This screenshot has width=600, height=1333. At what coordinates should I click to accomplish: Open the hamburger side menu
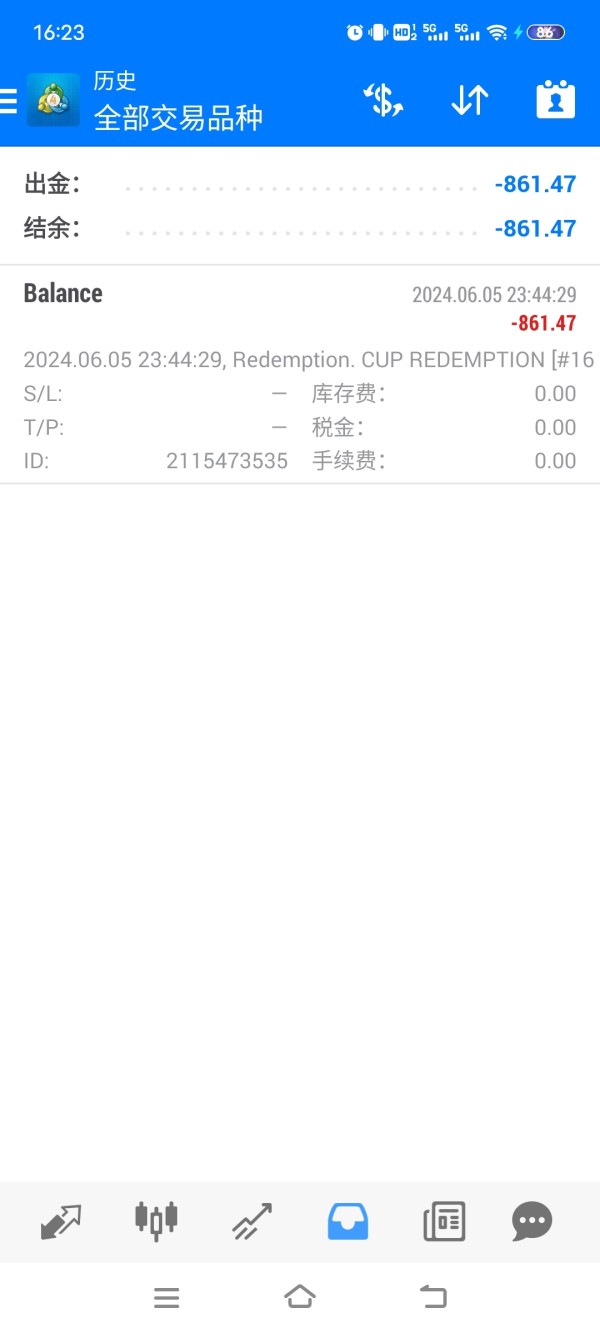coord(8,101)
